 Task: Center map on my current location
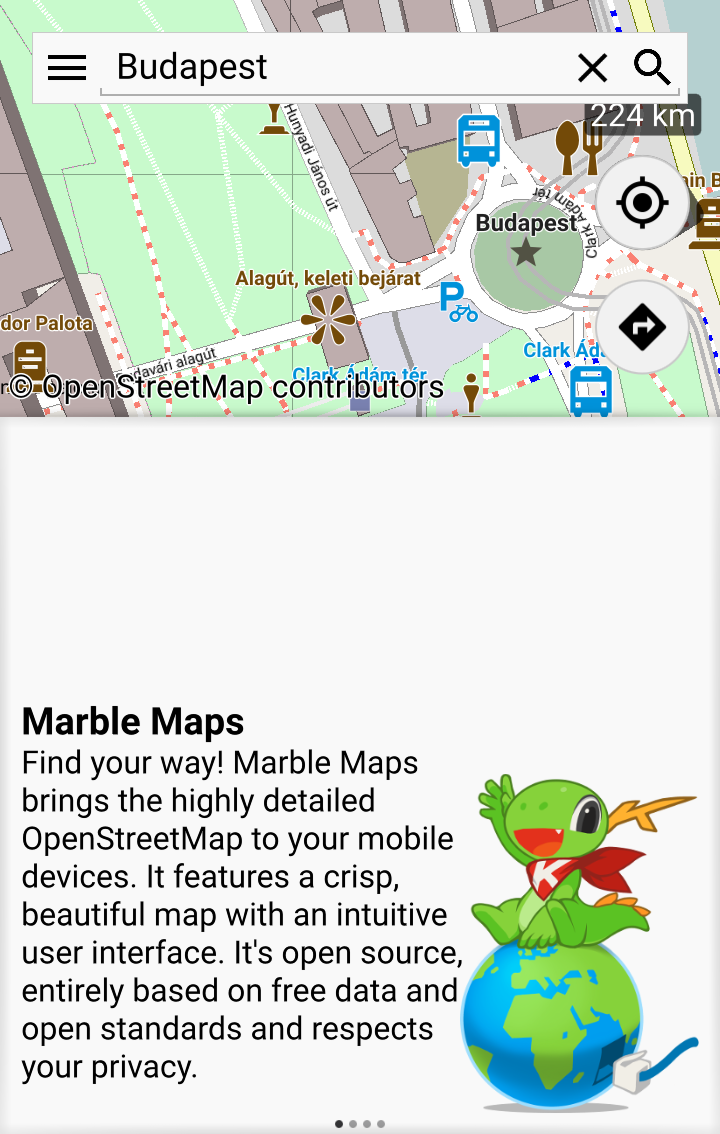pyautogui.click(x=642, y=204)
